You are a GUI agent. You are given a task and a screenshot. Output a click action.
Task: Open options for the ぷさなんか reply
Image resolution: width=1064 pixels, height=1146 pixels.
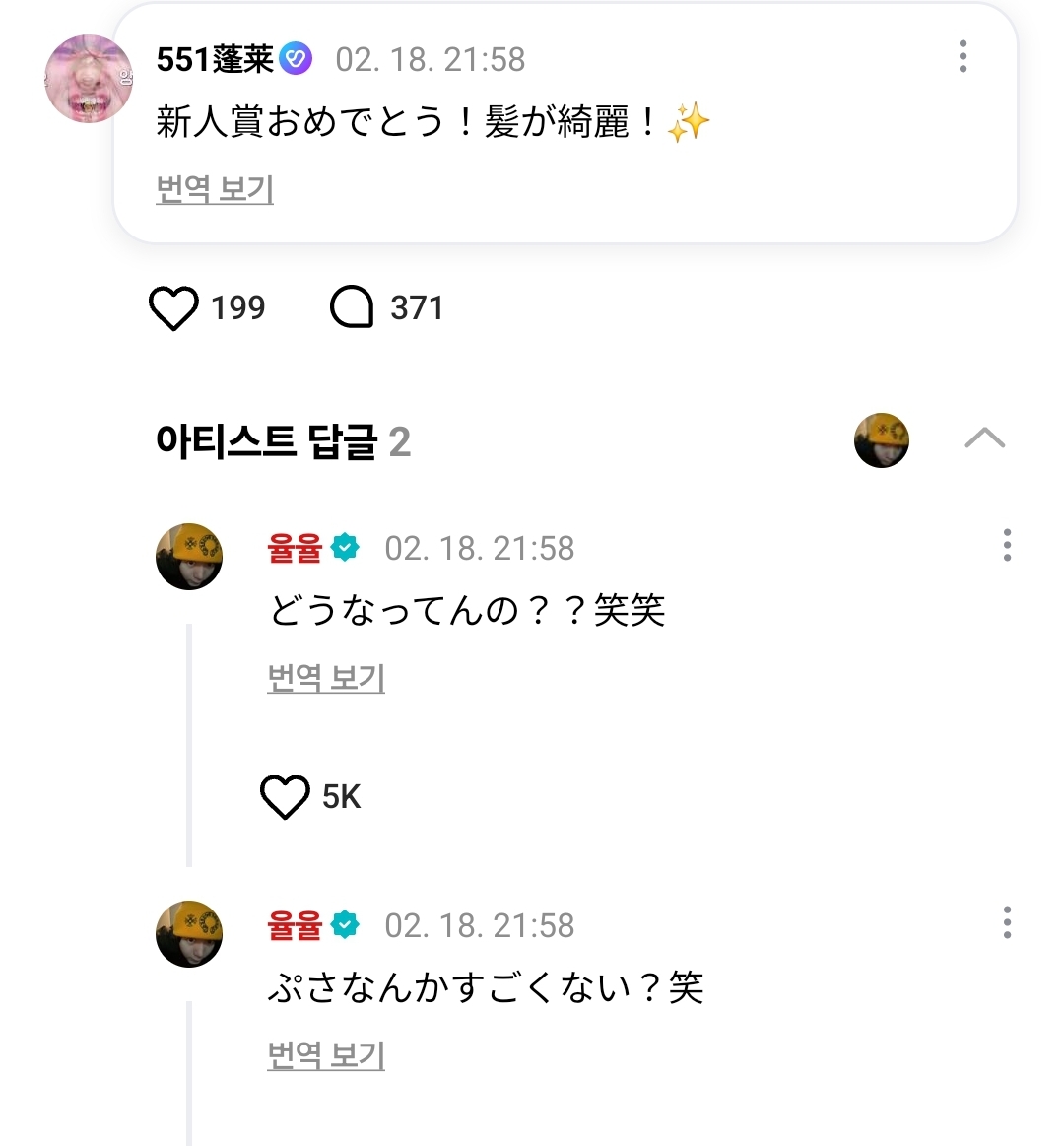pyautogui.click(x=1006, y=922)
